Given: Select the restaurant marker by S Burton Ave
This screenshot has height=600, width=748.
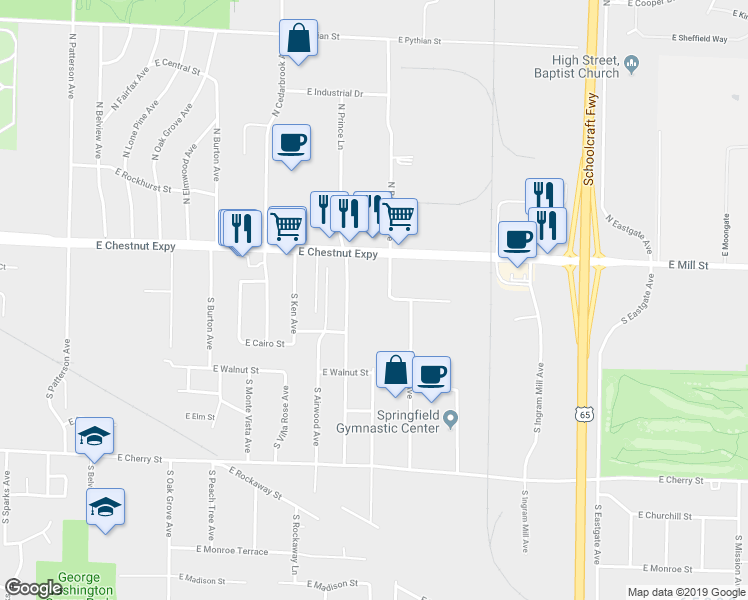Looking at the screenshot, I should point(243,228).
